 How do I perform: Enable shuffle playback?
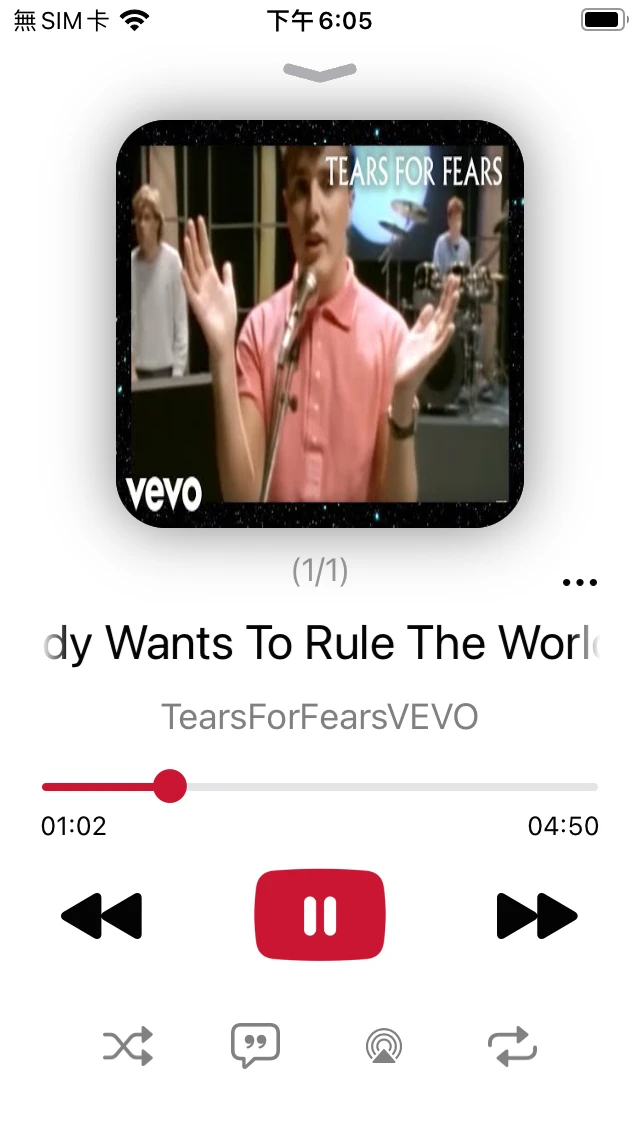pos(128,1047)
